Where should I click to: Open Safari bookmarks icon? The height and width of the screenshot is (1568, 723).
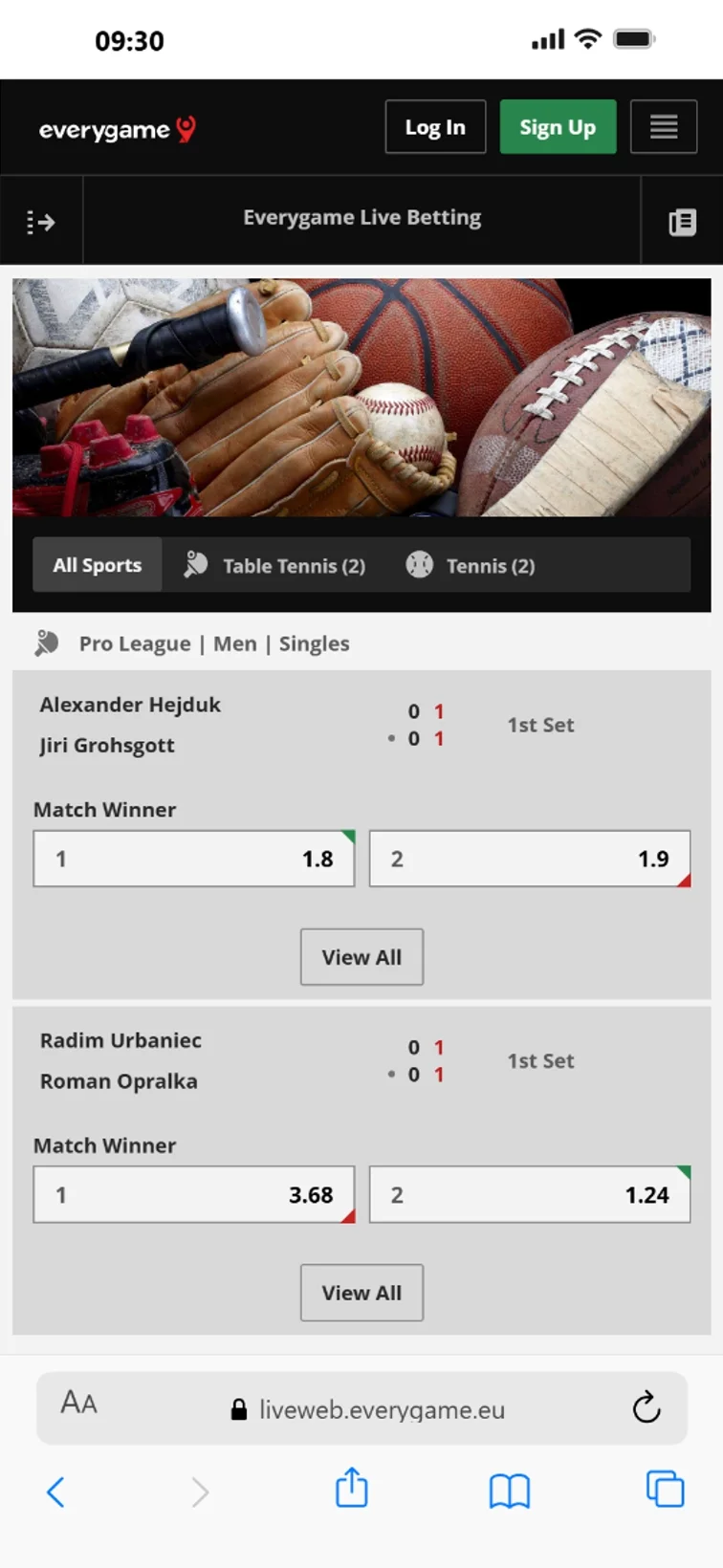click(510, 1490)
